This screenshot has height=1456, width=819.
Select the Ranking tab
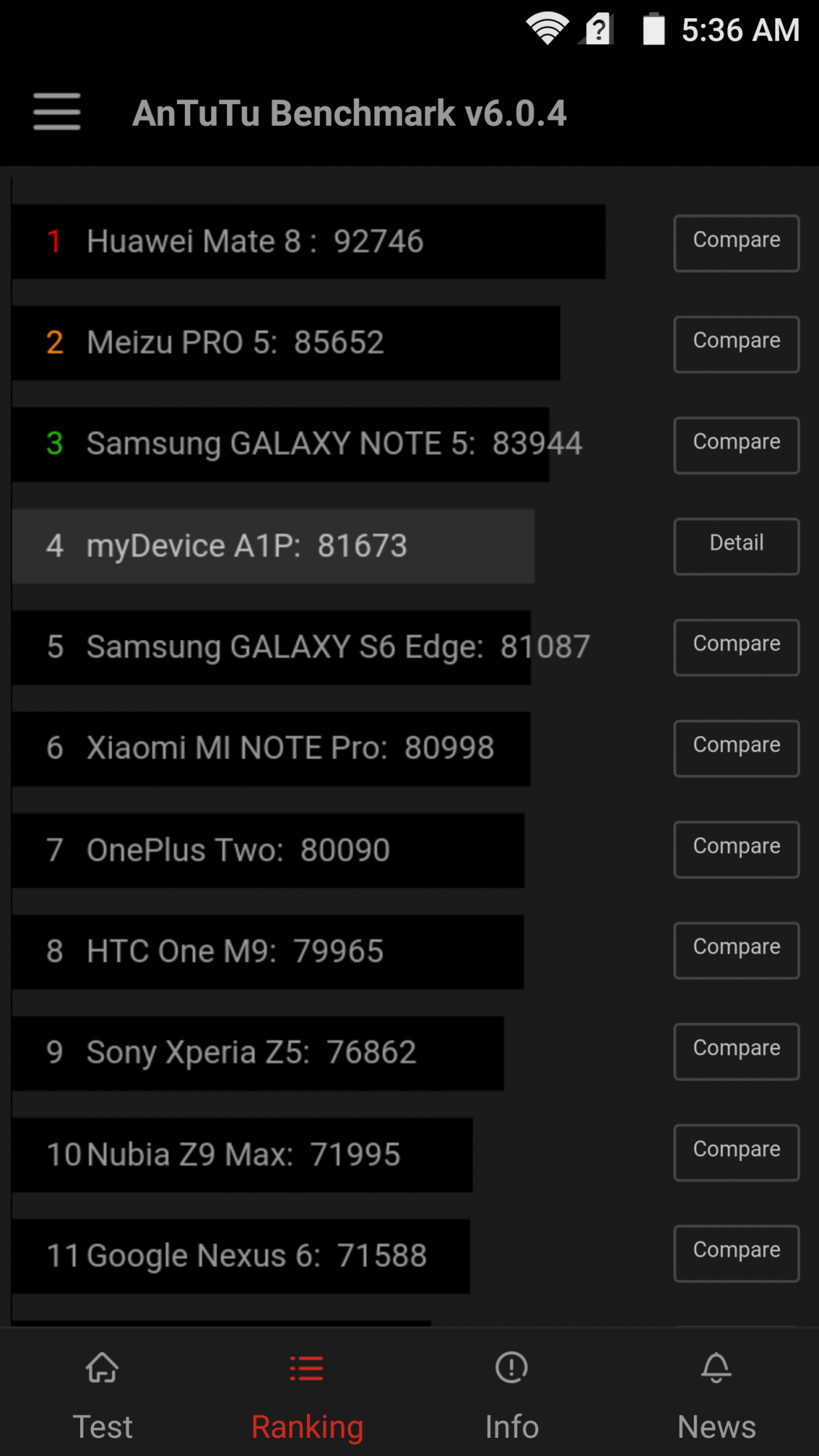[307, 1395]
